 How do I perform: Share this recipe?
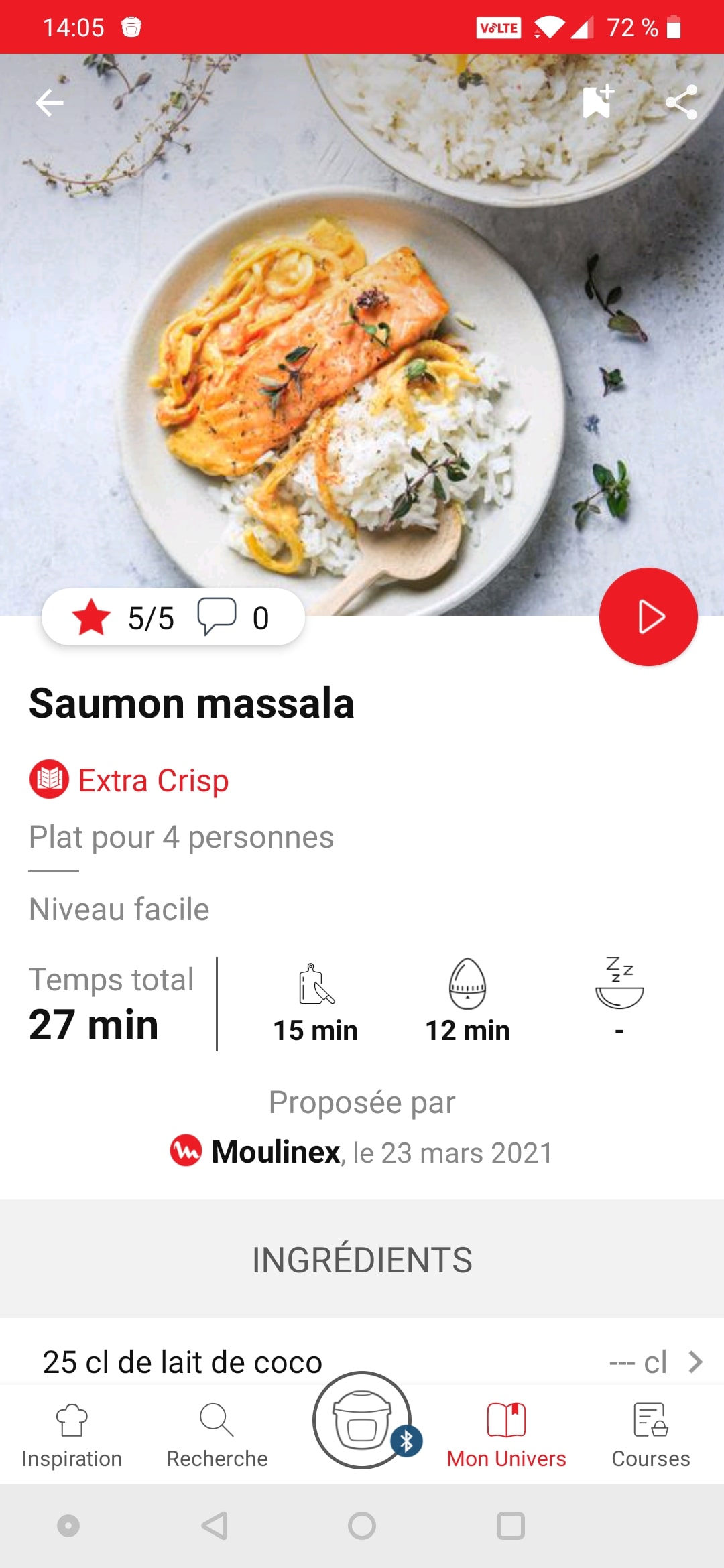pyautogui.click(x=681, y=103)
